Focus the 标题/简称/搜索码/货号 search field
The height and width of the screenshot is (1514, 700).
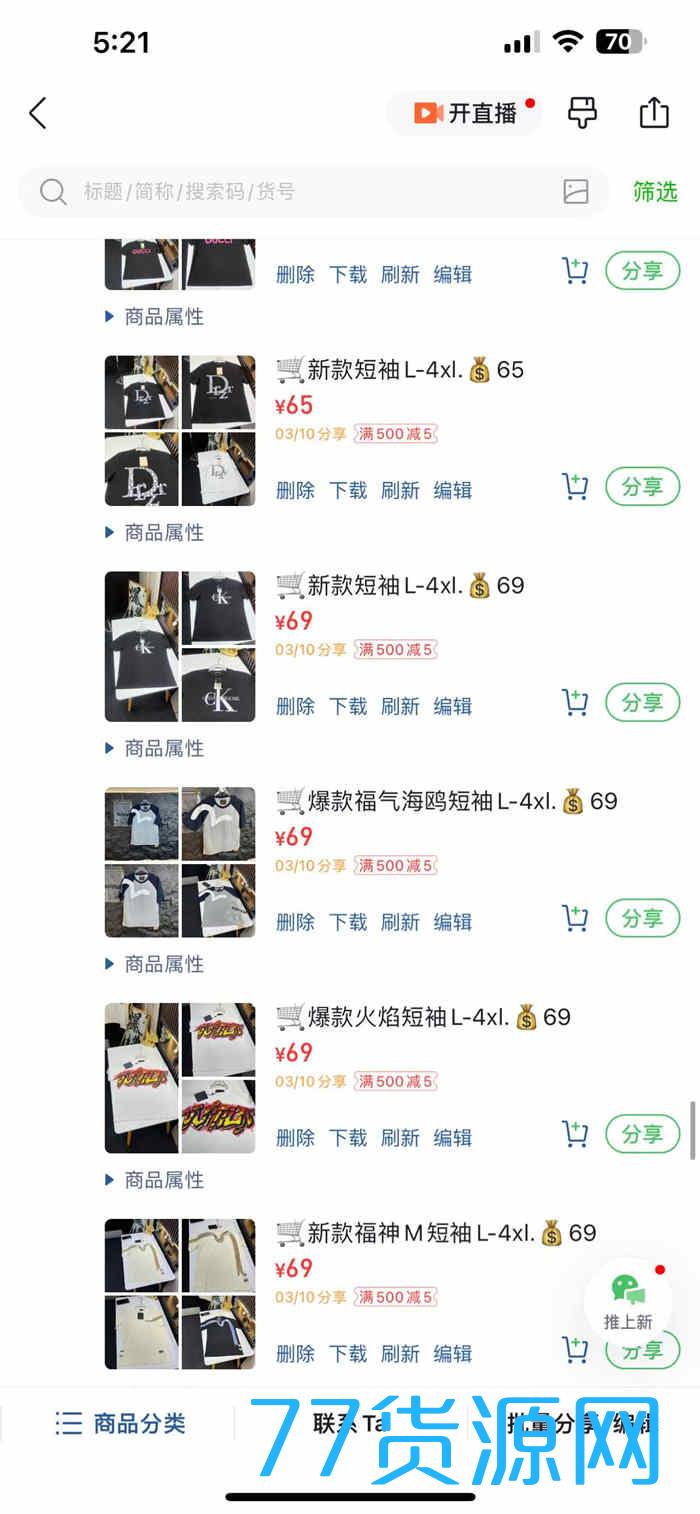tap(300, 191)
